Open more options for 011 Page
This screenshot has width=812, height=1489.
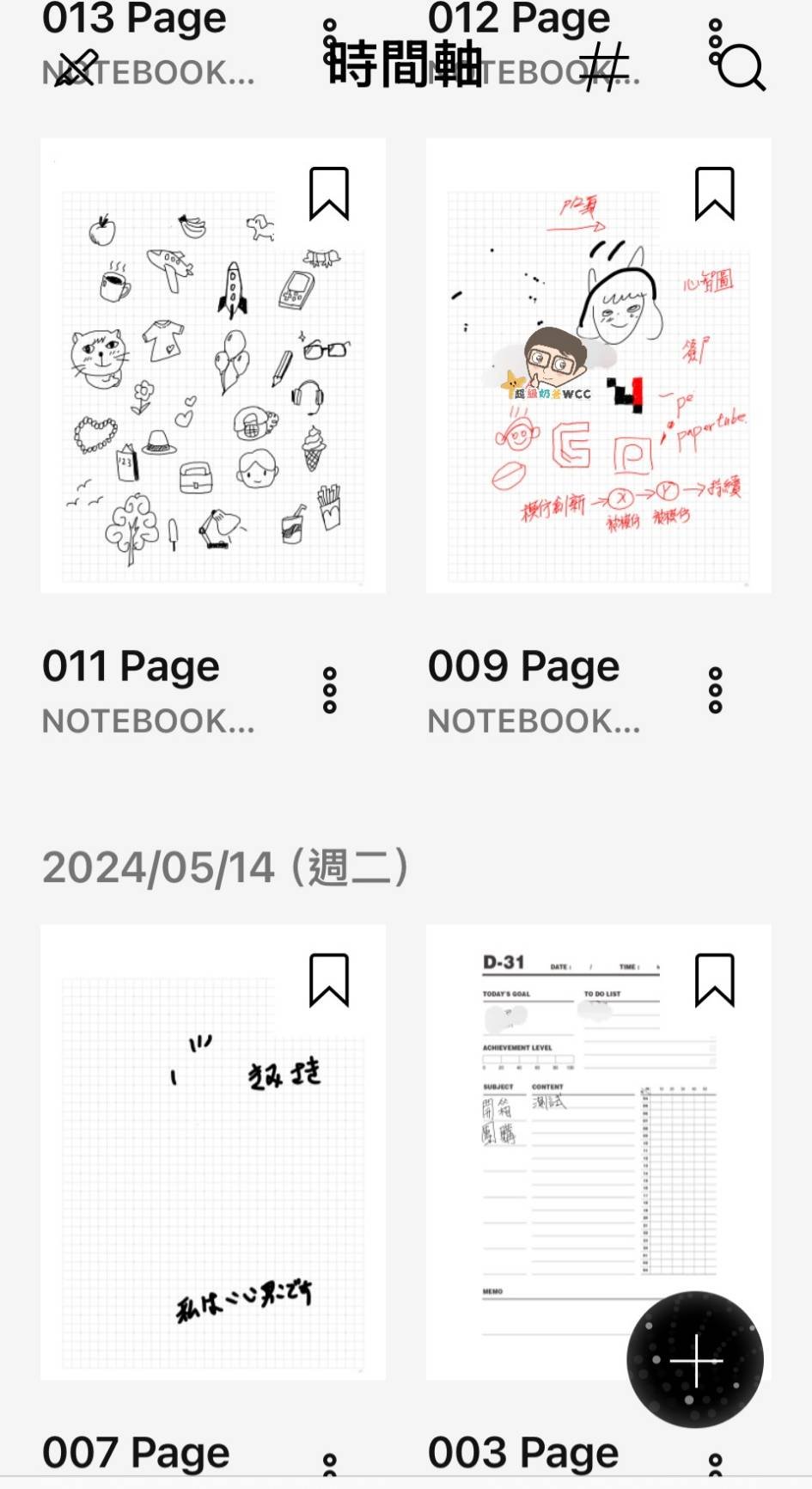329,689
